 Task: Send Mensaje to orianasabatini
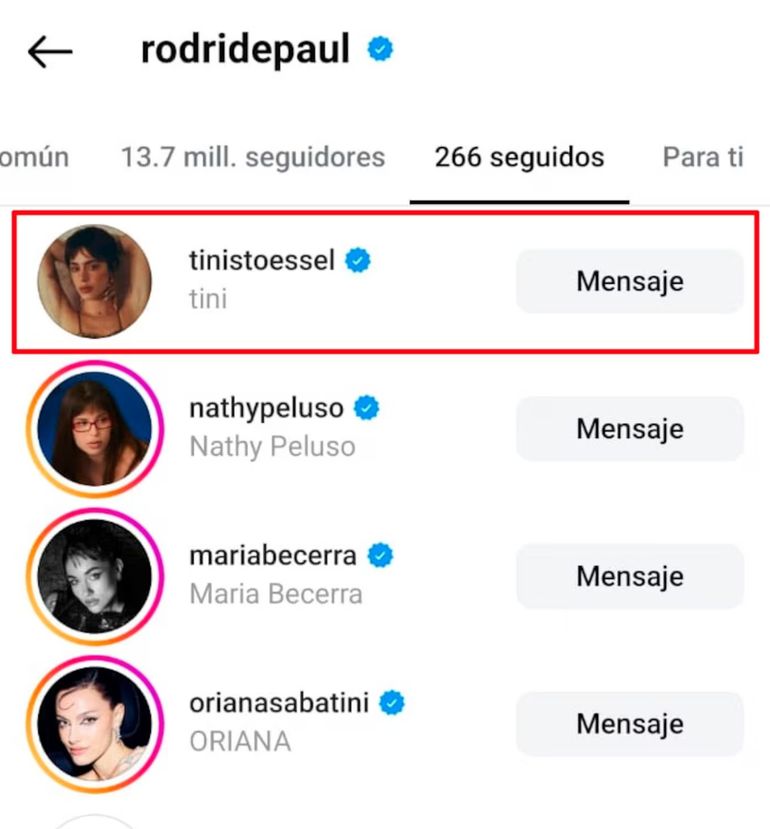(x=628, y=724)
